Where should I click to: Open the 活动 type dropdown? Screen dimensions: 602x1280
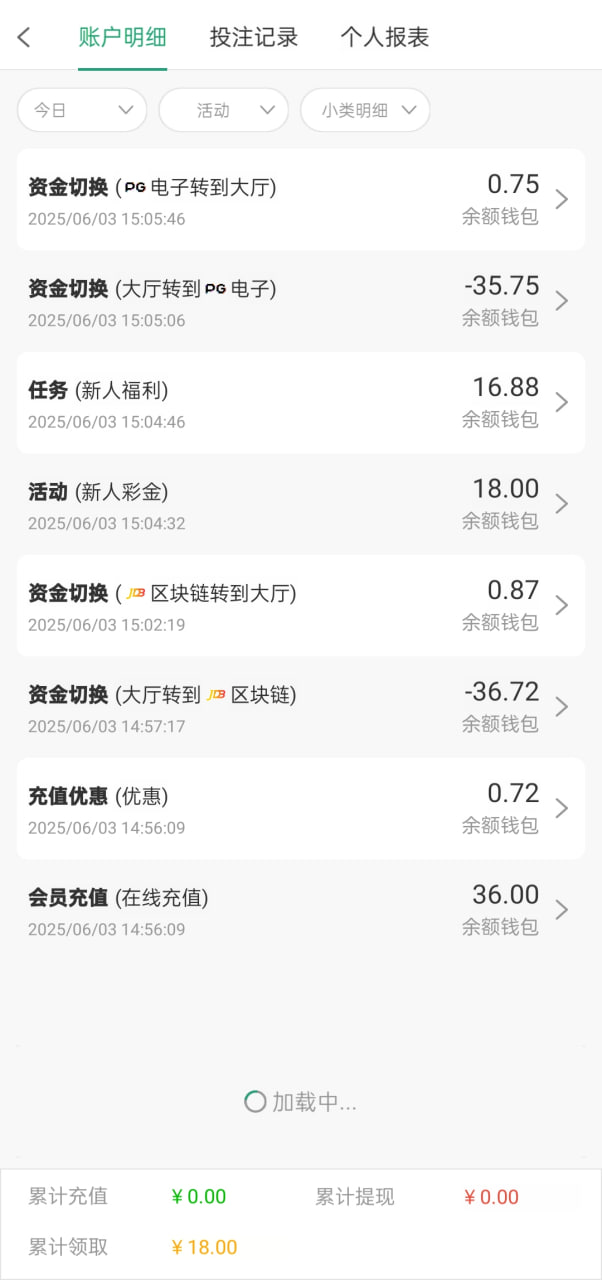(223, 110)
